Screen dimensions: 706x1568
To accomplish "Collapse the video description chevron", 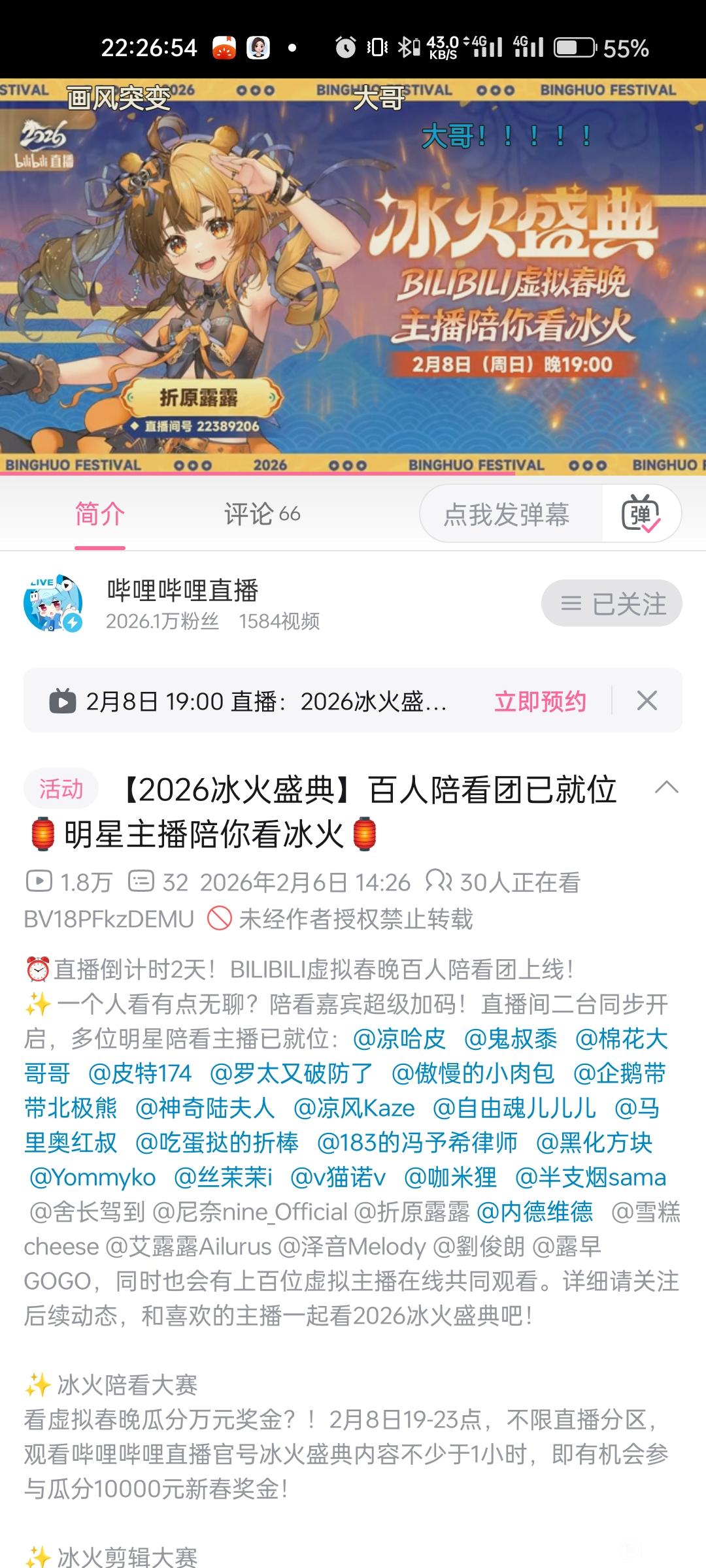I will (x=666, y=787).
